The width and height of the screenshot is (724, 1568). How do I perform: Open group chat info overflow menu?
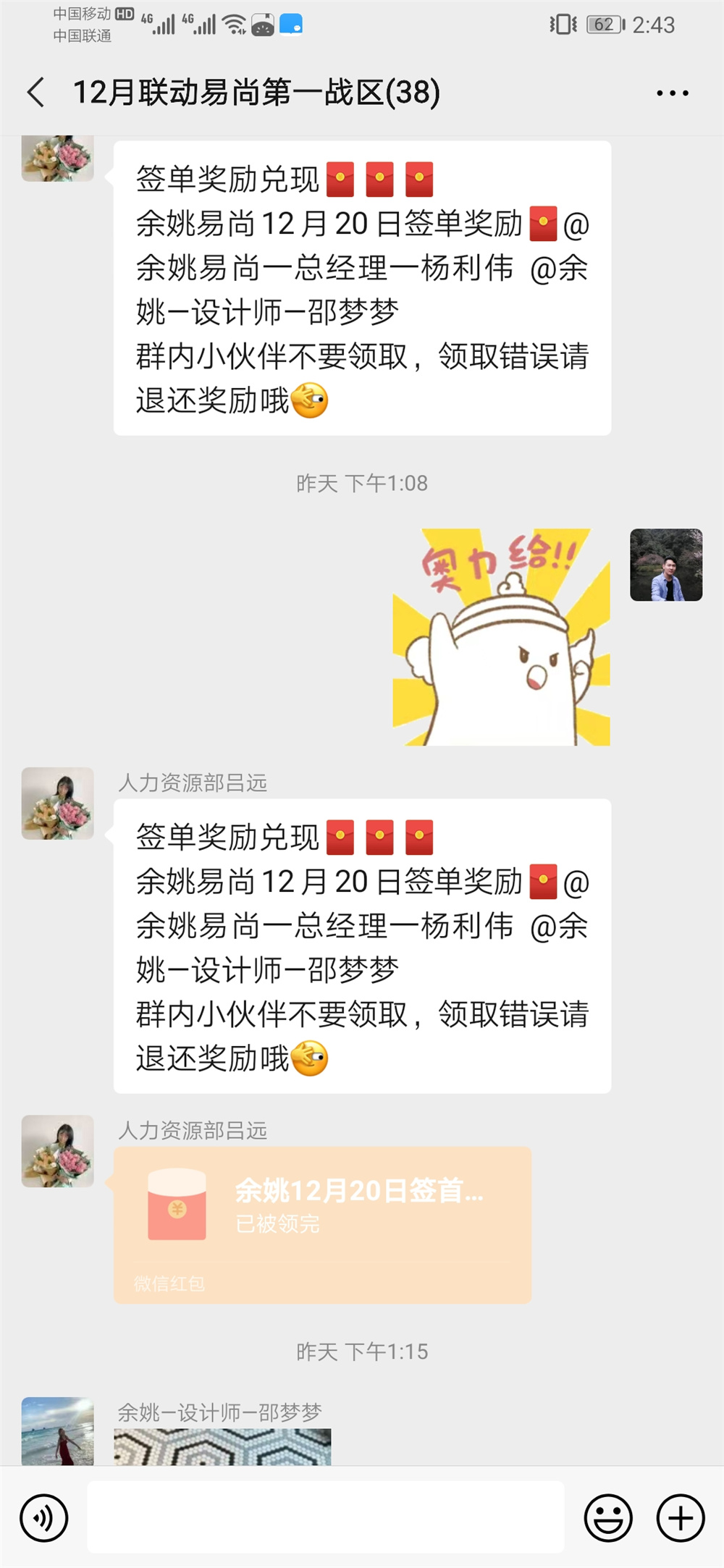point(672,93)
